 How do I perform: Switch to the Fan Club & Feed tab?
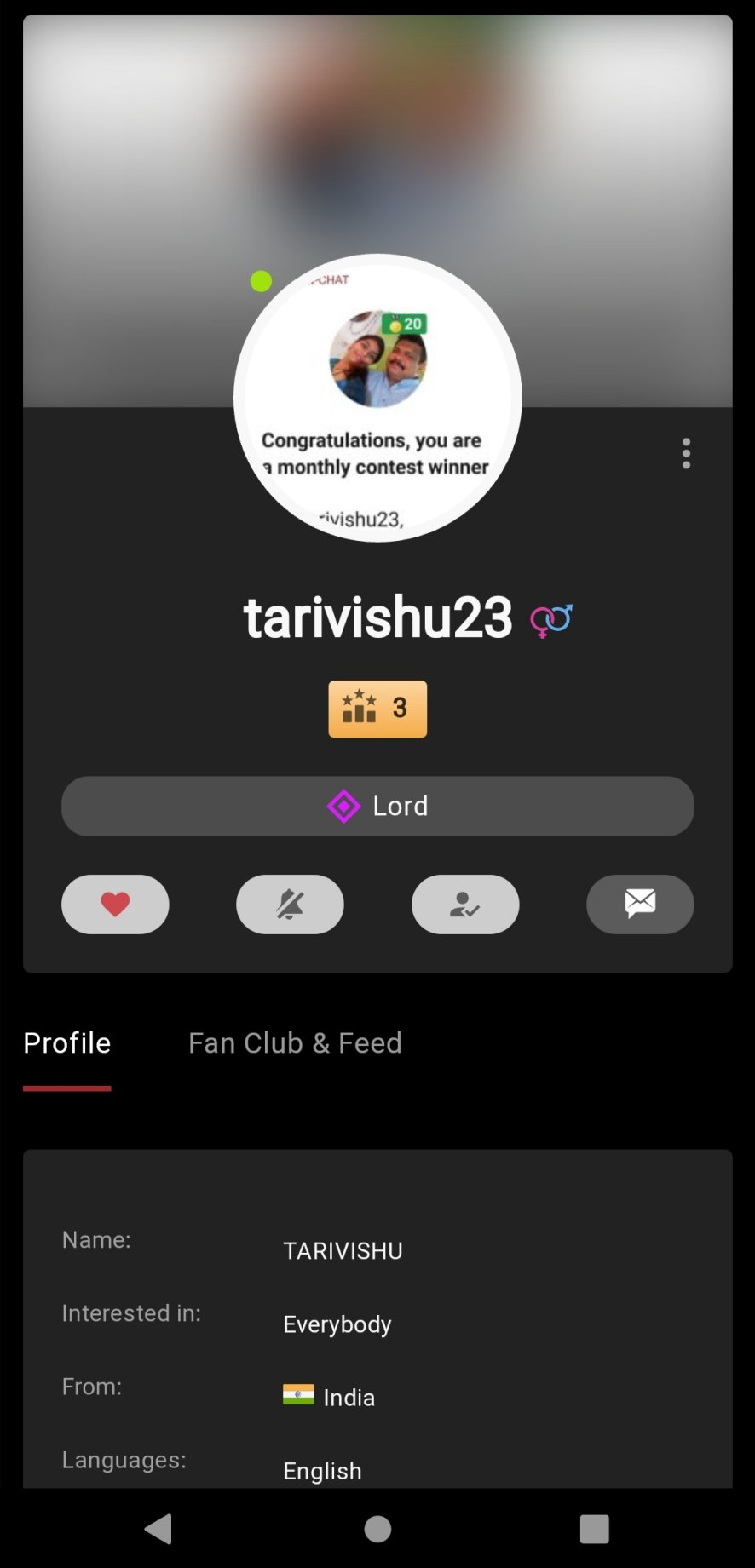pyautogui.click(x=295, y=1043)
